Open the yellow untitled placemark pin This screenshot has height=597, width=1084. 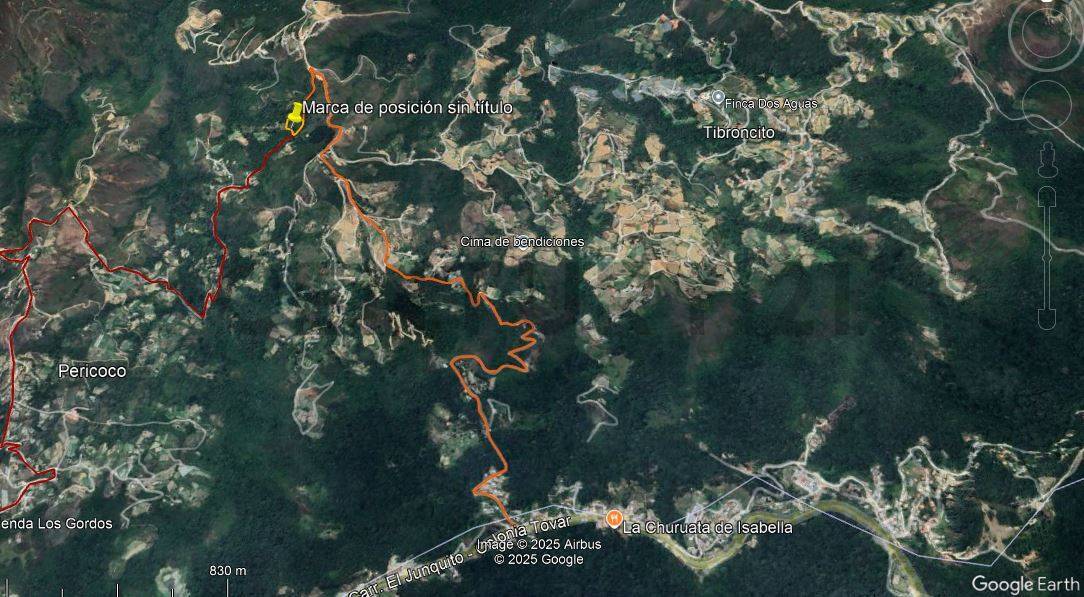(295, 116)
